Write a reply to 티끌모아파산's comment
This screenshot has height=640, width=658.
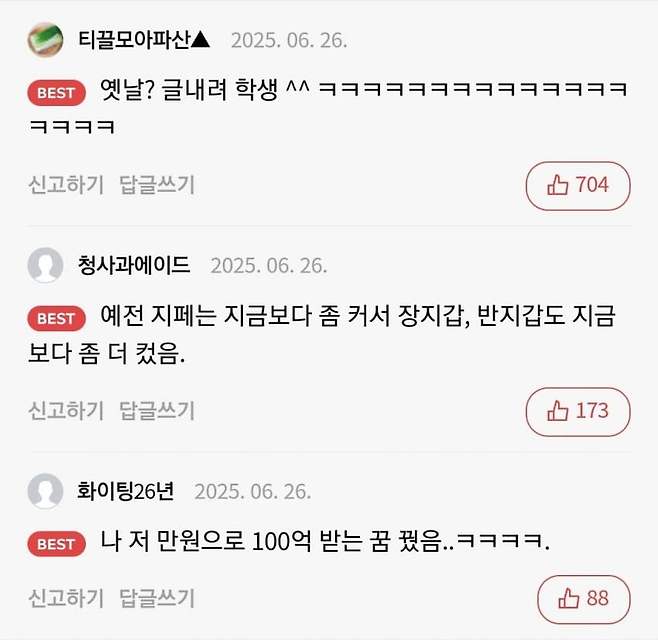(x=157, y=184)
